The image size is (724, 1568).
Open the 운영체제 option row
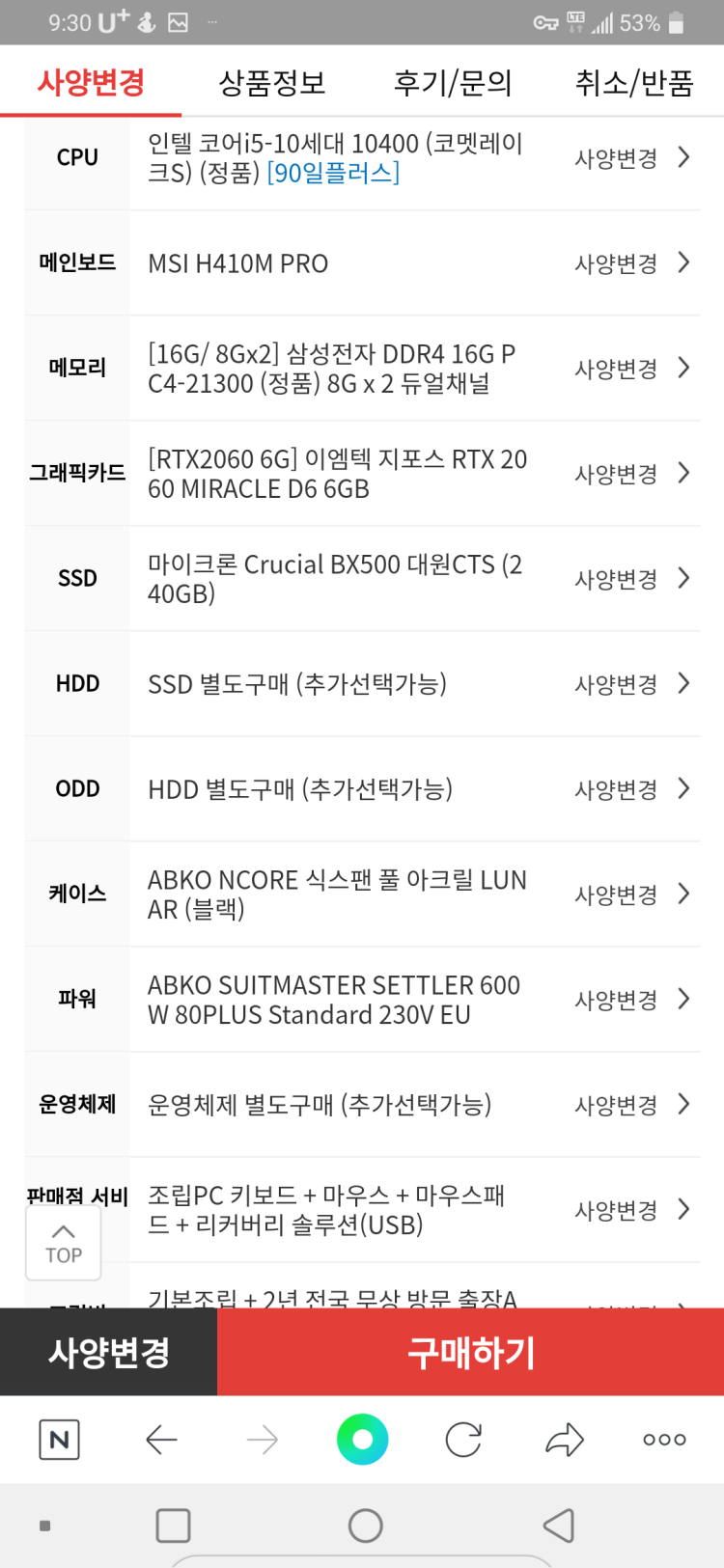coord(631,1105)
